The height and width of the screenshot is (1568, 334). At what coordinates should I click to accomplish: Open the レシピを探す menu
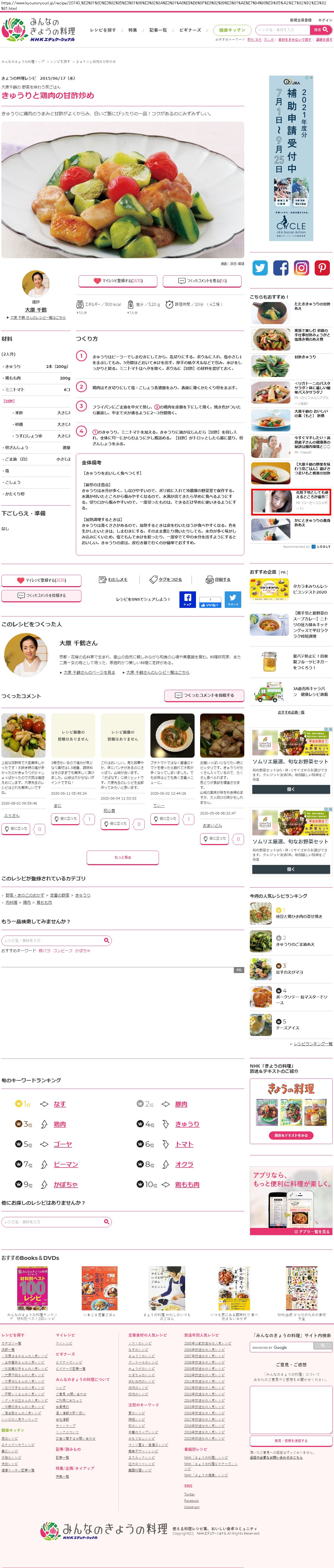tap(102, 30)
